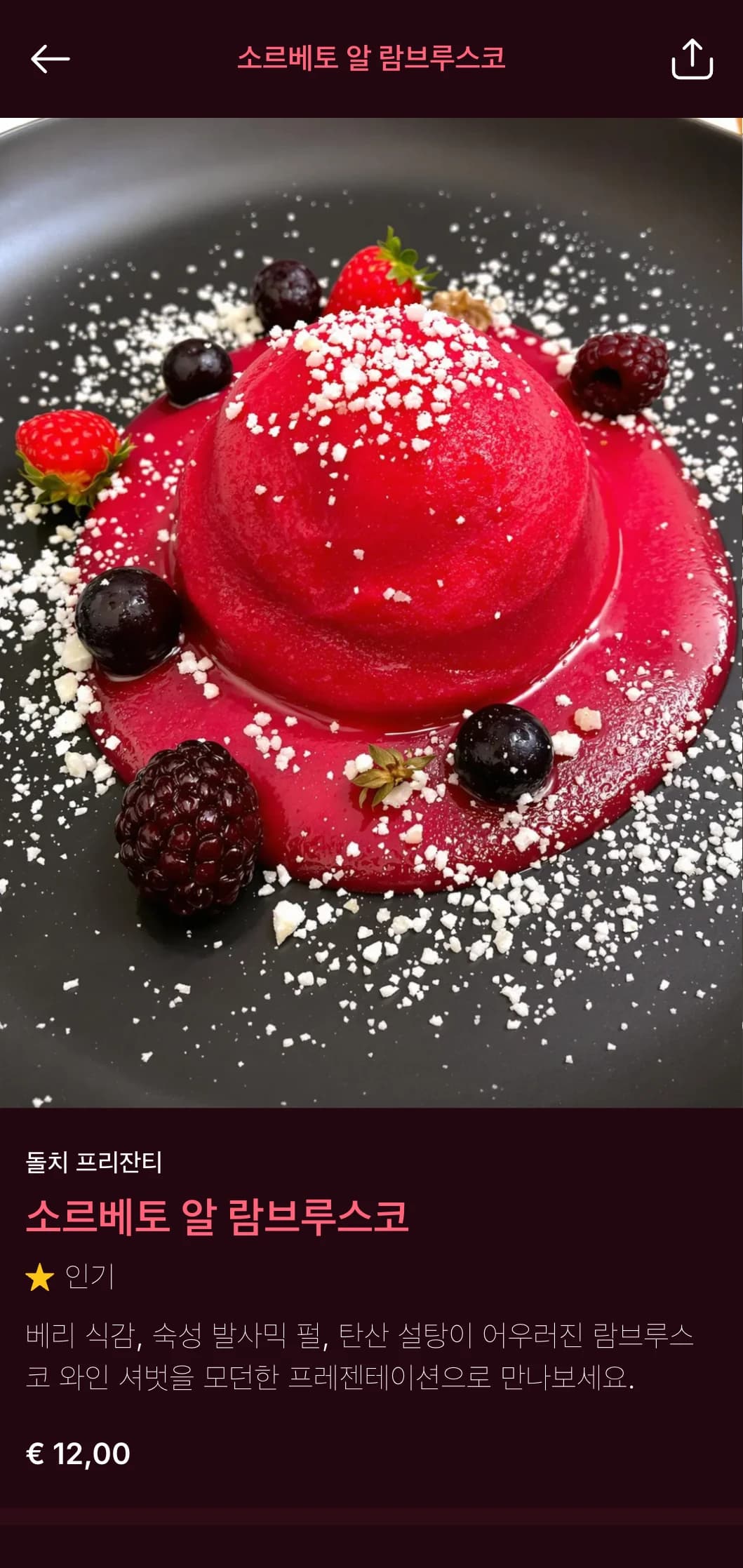The width and height of the screenshot is (743, 1568).
Task: Go back using the top-left arrow
Action: click(x=50, y=59)
